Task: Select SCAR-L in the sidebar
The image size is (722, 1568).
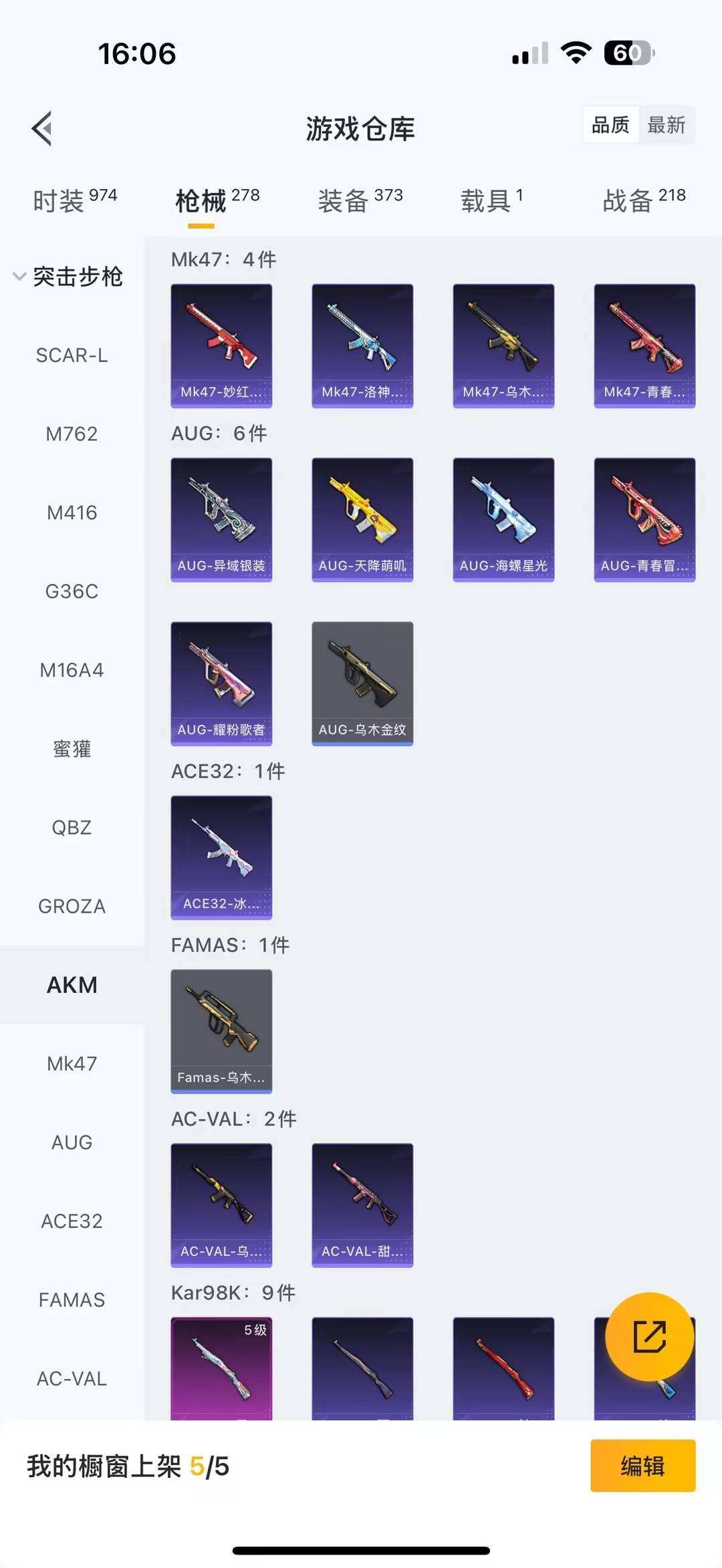Action: [72, 355]
